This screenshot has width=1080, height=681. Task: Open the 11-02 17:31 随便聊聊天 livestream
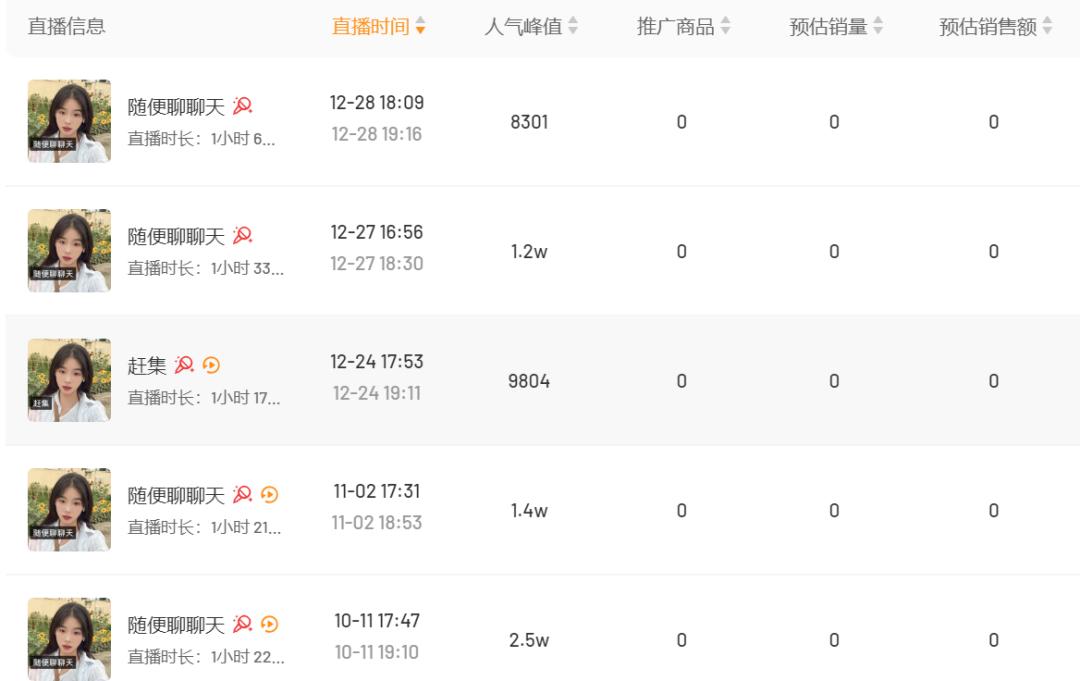176,495
